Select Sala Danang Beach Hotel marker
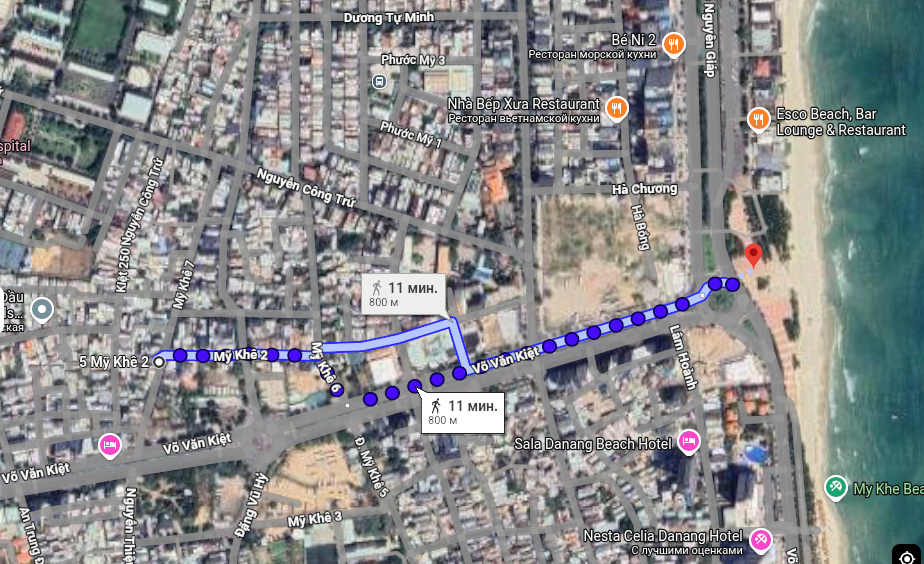The height and width of the screenshot is (564, 924). (688, 441)
